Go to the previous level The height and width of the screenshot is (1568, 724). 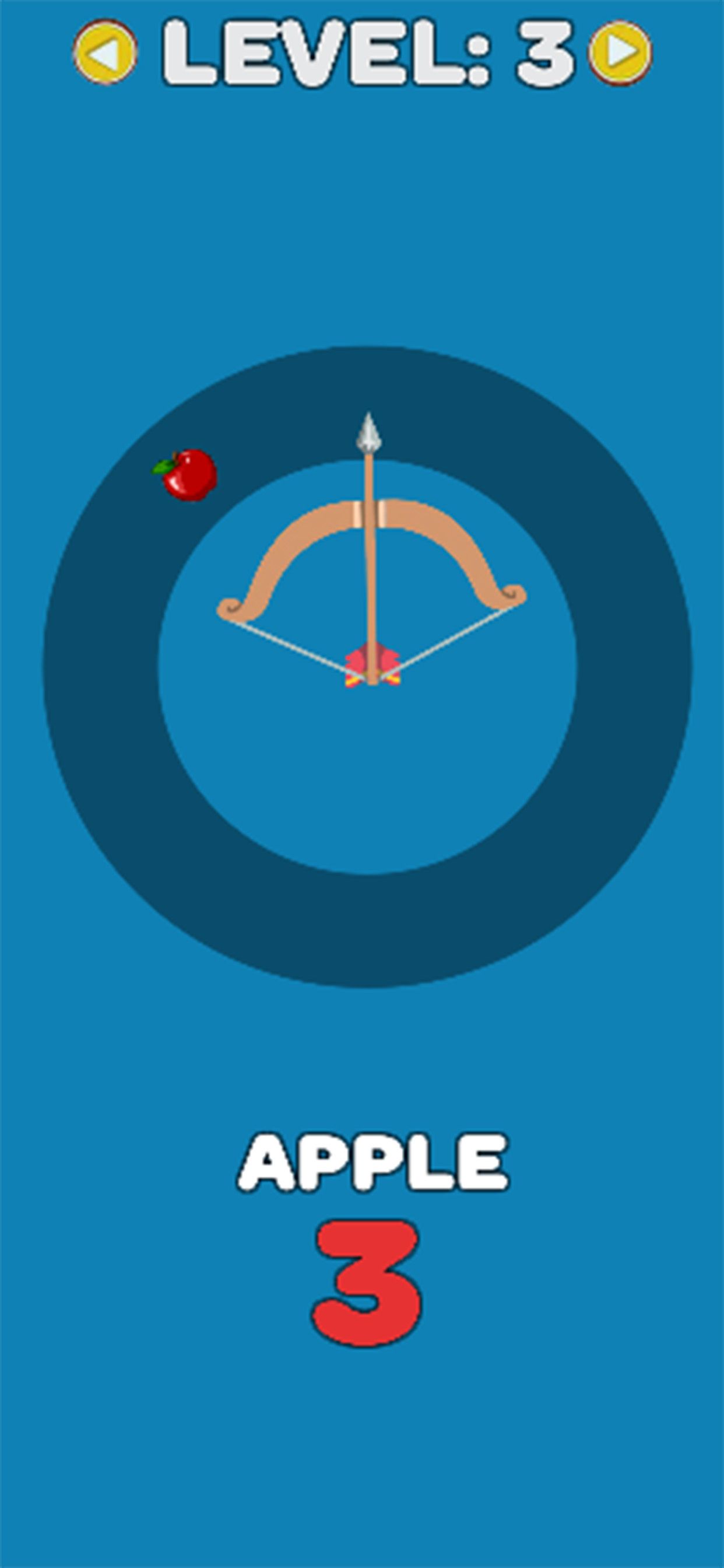[x=105, y=52]
